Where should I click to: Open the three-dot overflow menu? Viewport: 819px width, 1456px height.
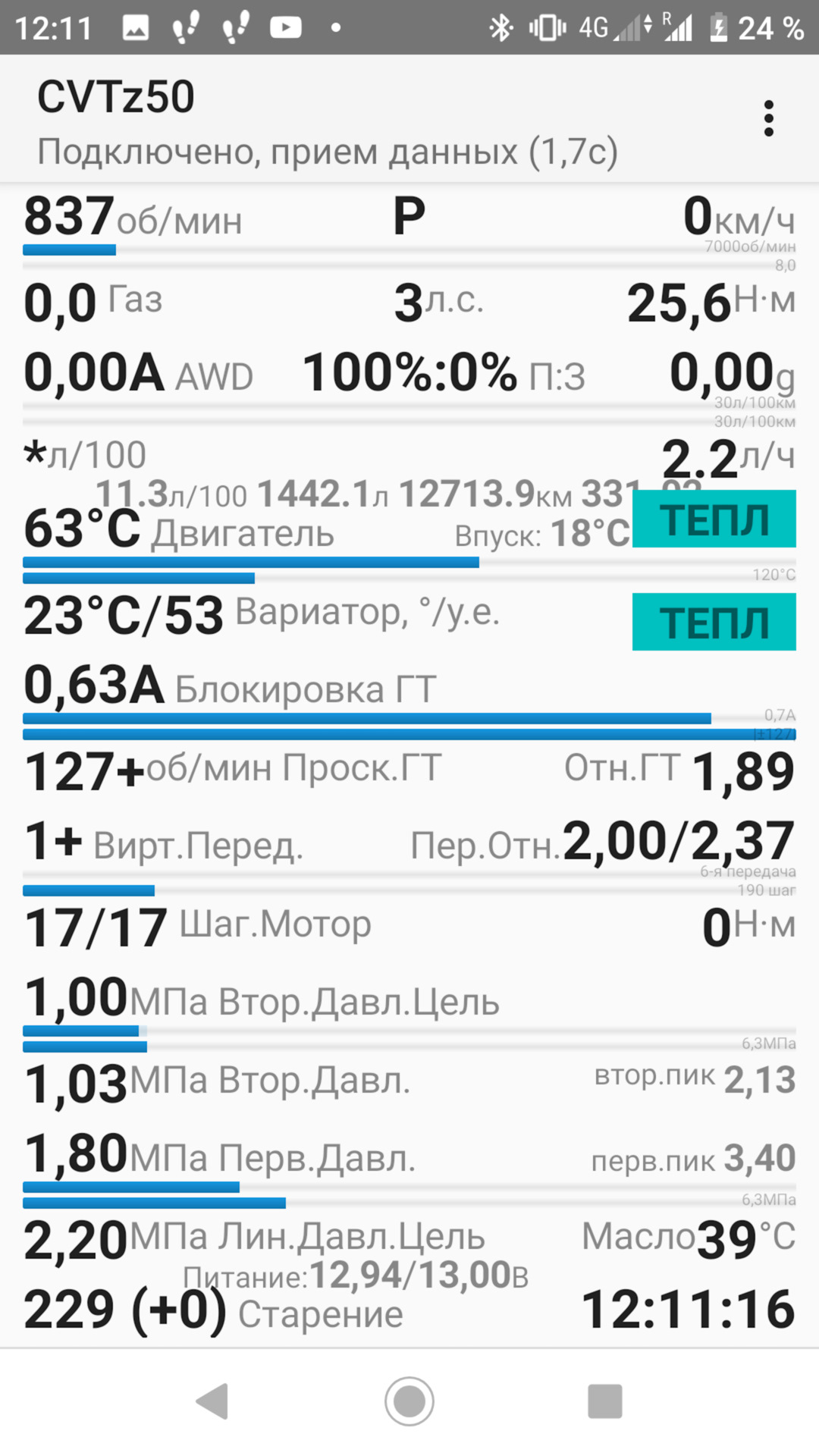768,119
